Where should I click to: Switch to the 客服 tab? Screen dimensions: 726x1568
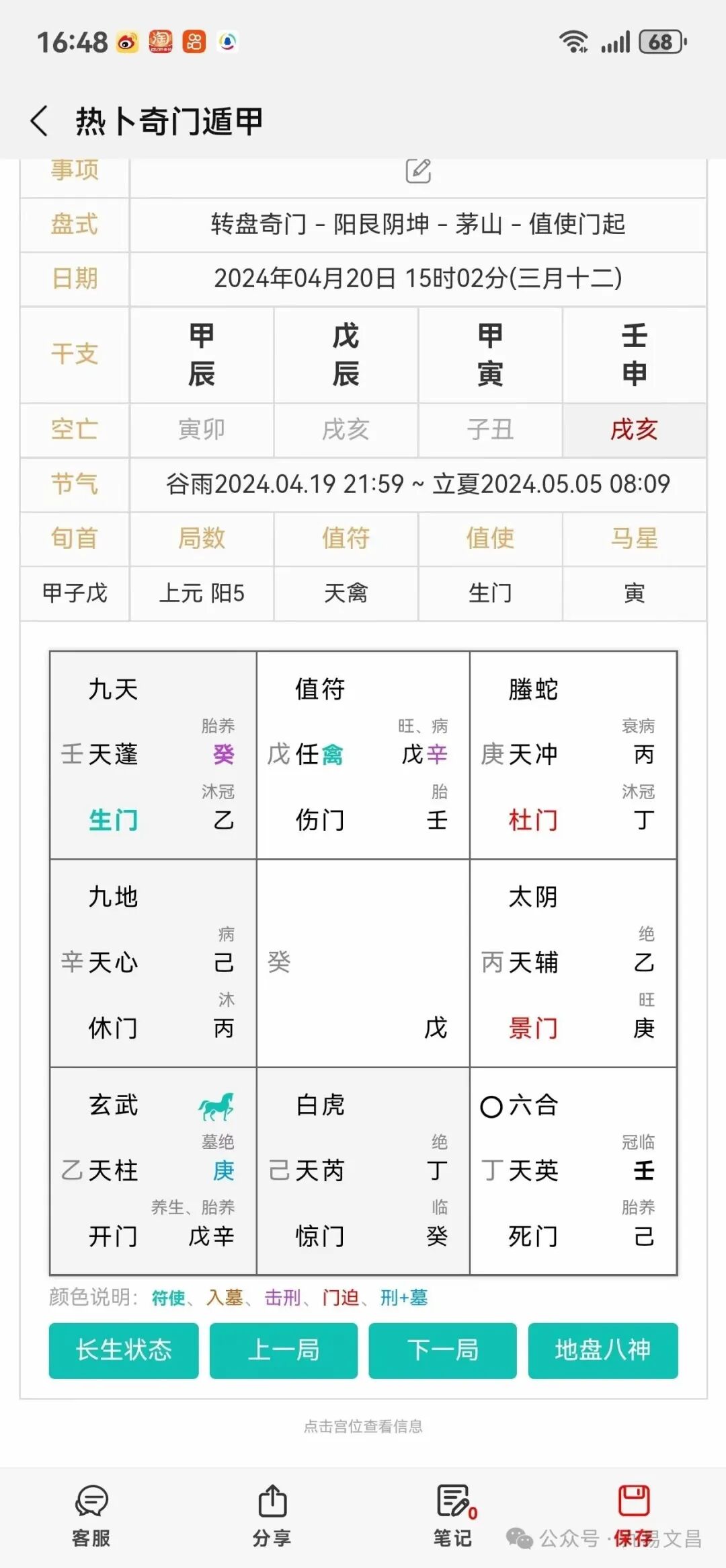click(92, 1512)
